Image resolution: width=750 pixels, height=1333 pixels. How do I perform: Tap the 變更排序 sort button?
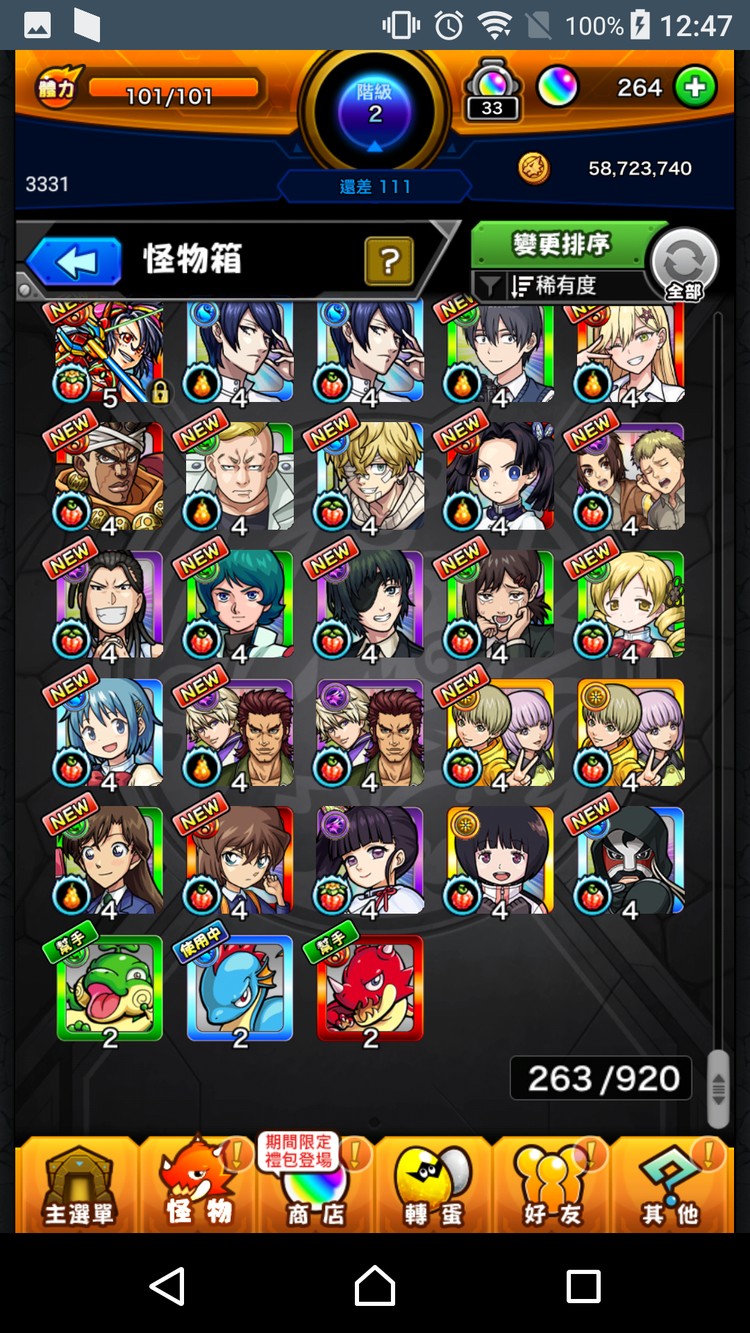point(560,245)
